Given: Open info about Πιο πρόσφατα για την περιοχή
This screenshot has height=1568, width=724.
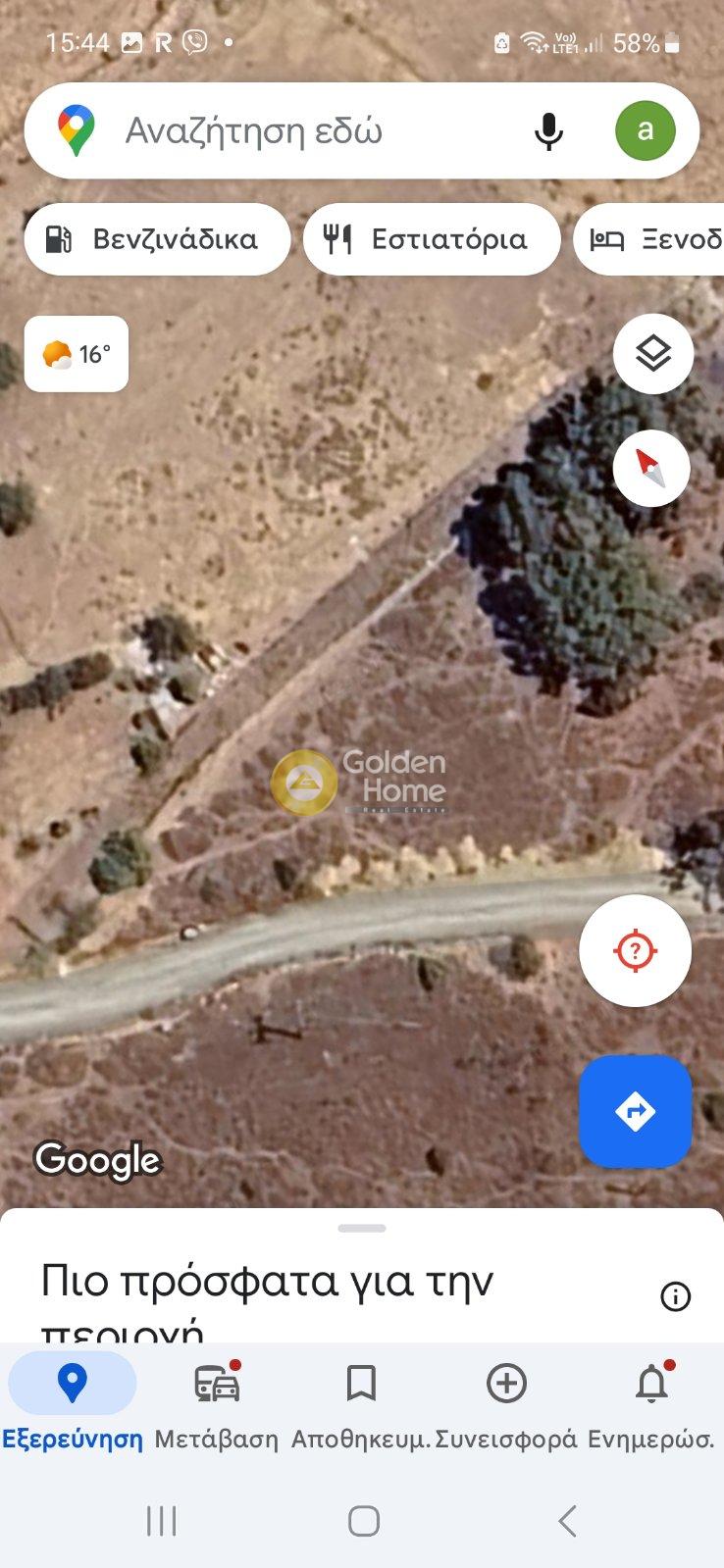Looking at the screenshot, I should pos(675,1296).
